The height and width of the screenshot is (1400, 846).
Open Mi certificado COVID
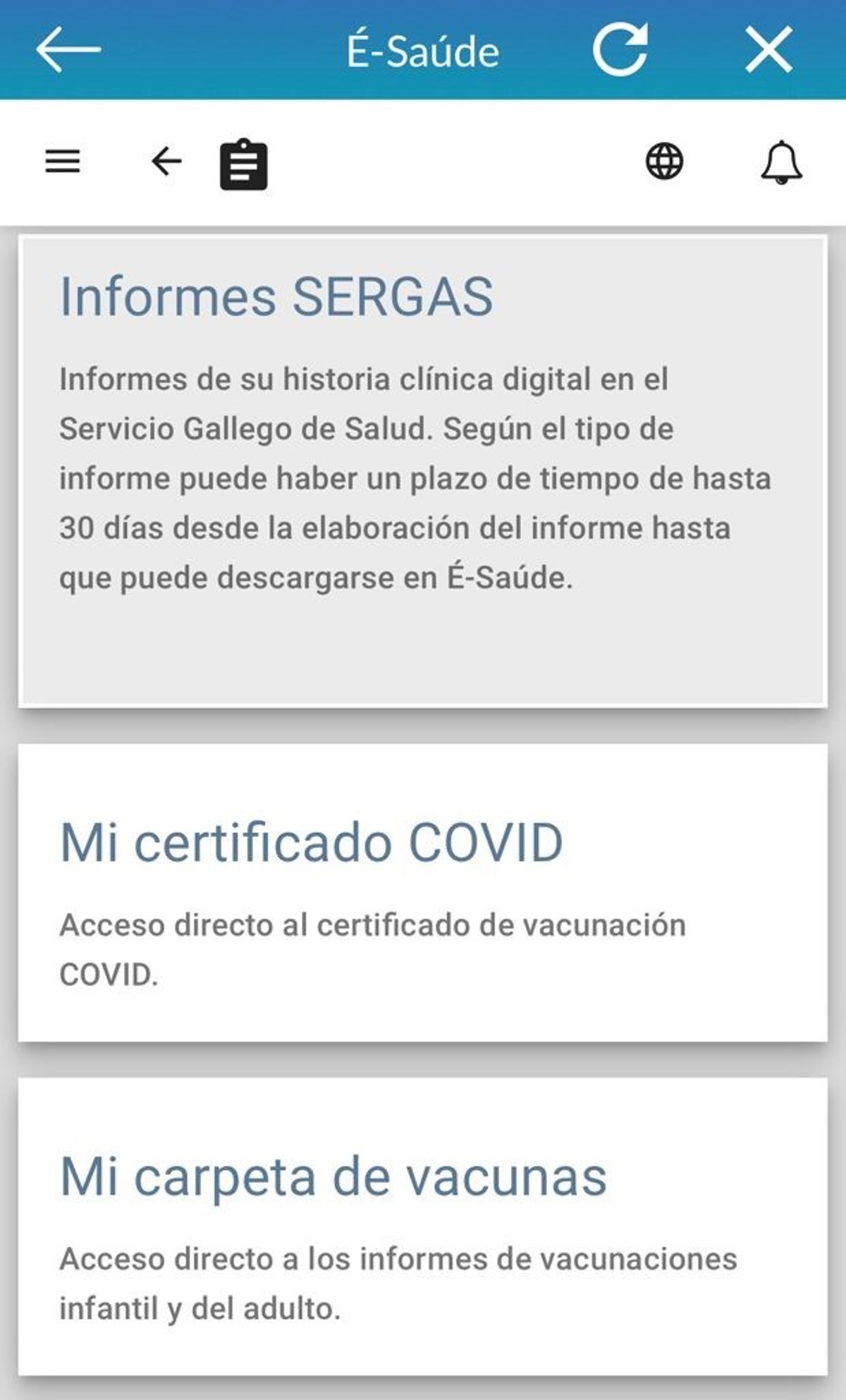[x=423, y=892]
